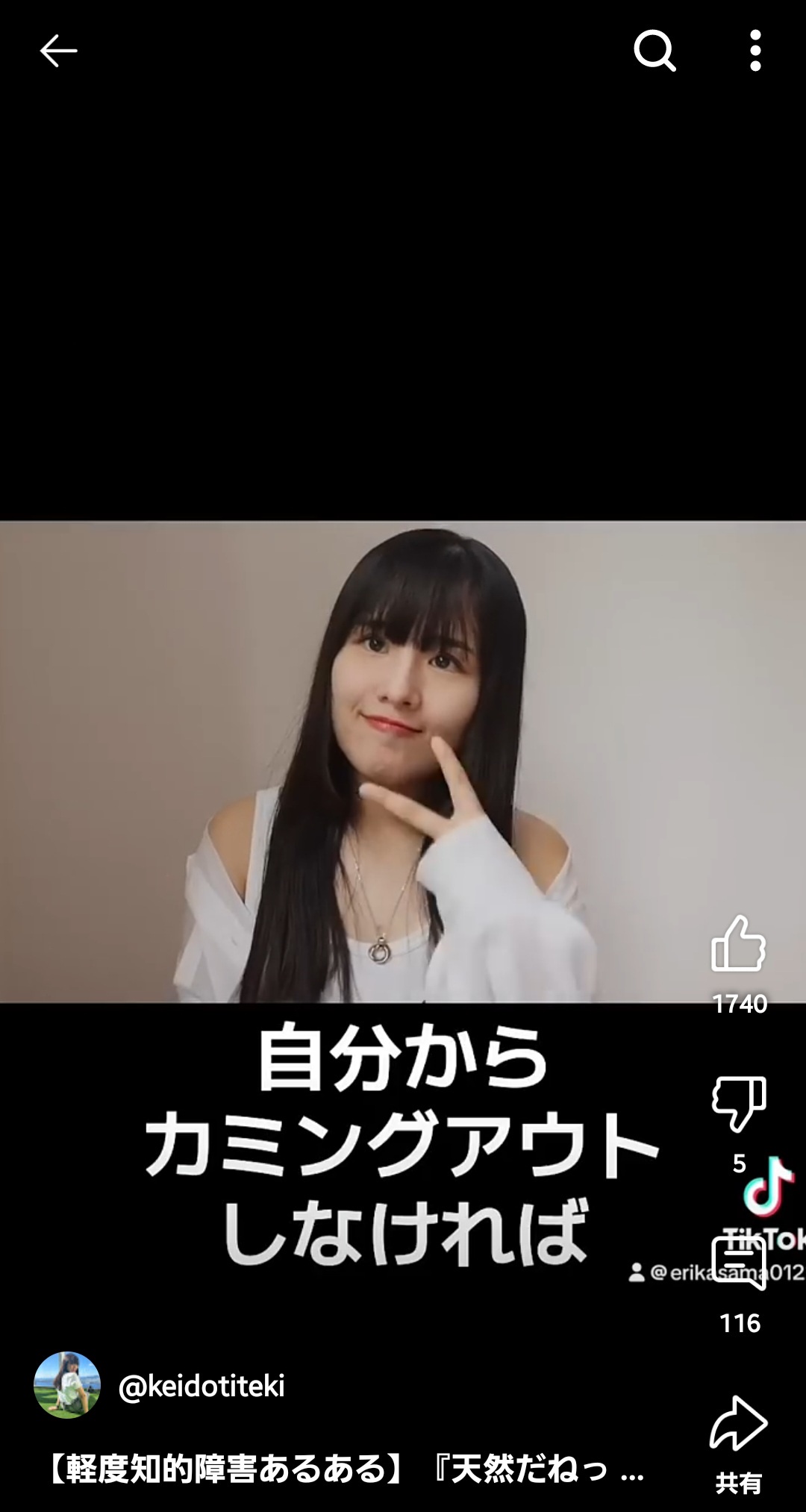Open search from the top bar

[x=655, y=51]
